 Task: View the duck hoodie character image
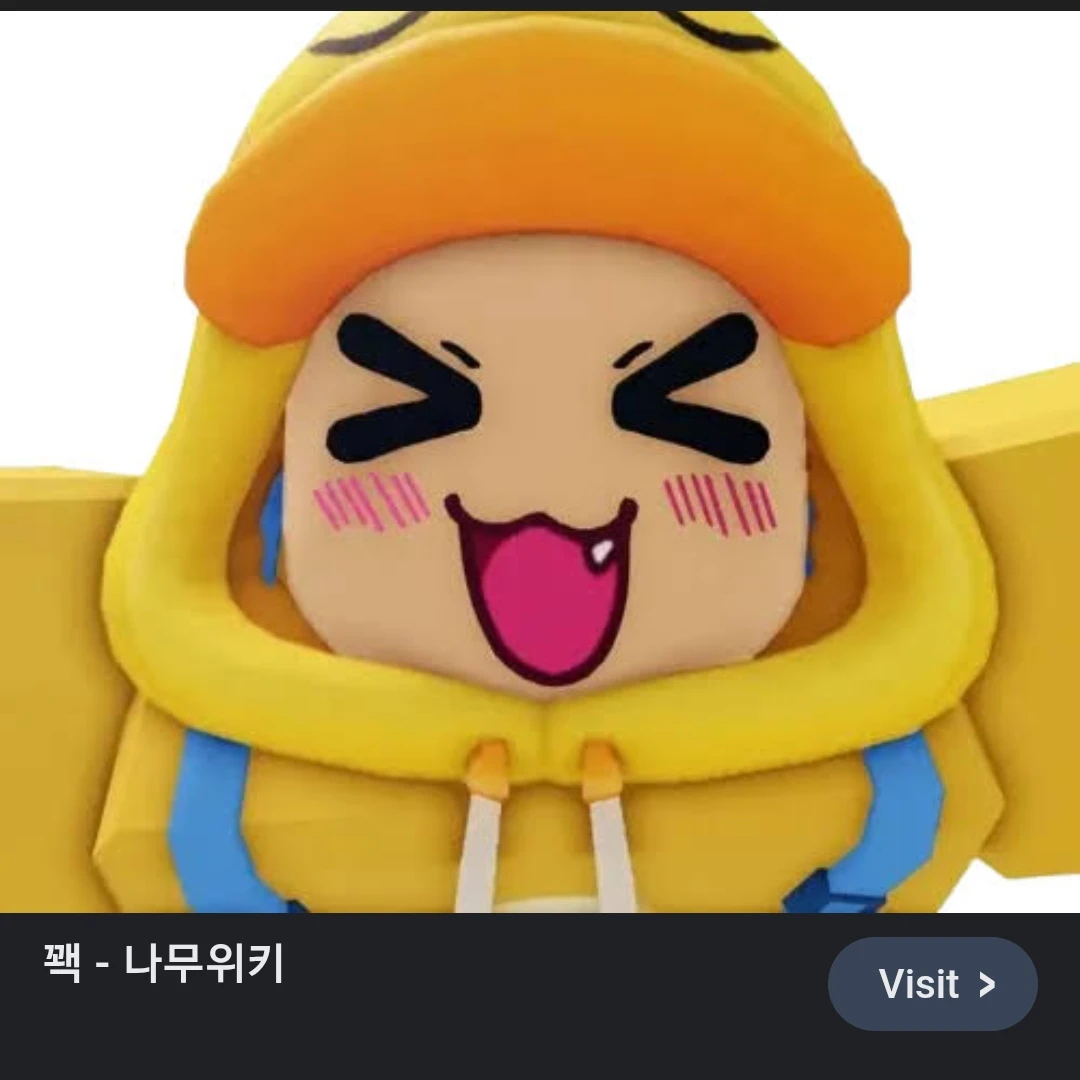[x=540, y=460]
